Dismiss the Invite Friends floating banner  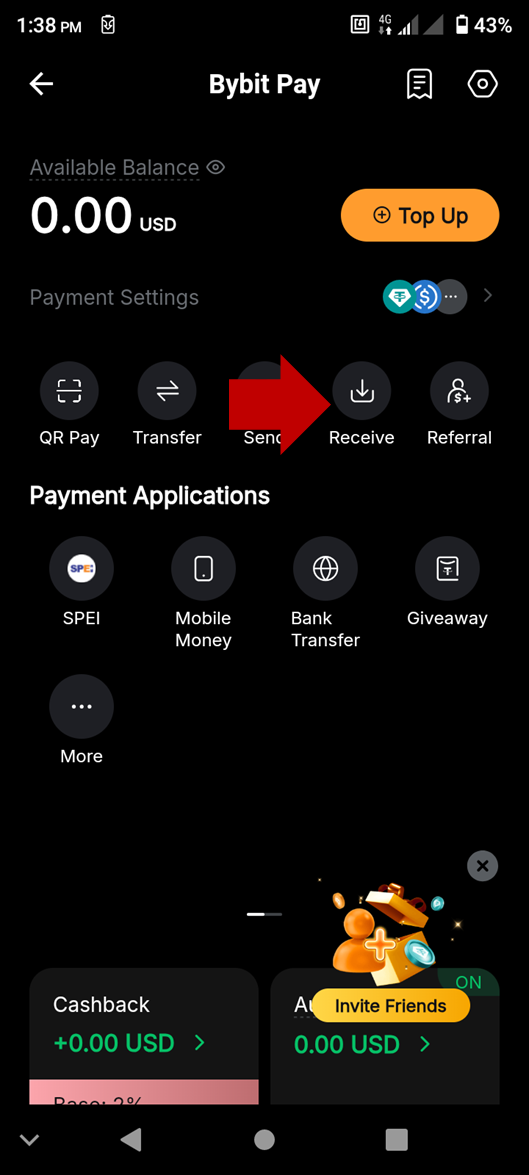(x=483, y=866)
